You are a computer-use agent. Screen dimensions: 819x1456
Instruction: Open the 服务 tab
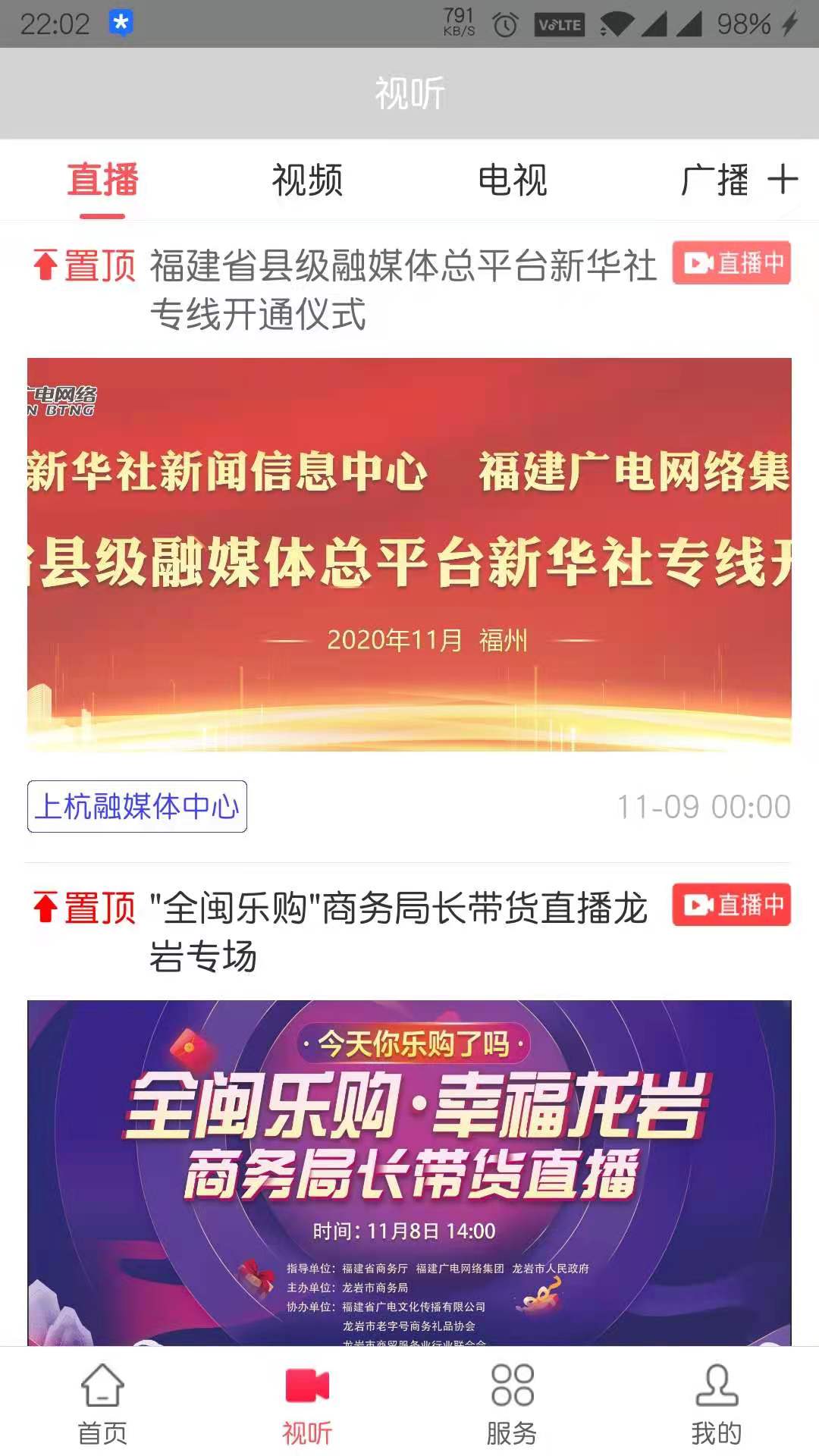pos(512,1403)
